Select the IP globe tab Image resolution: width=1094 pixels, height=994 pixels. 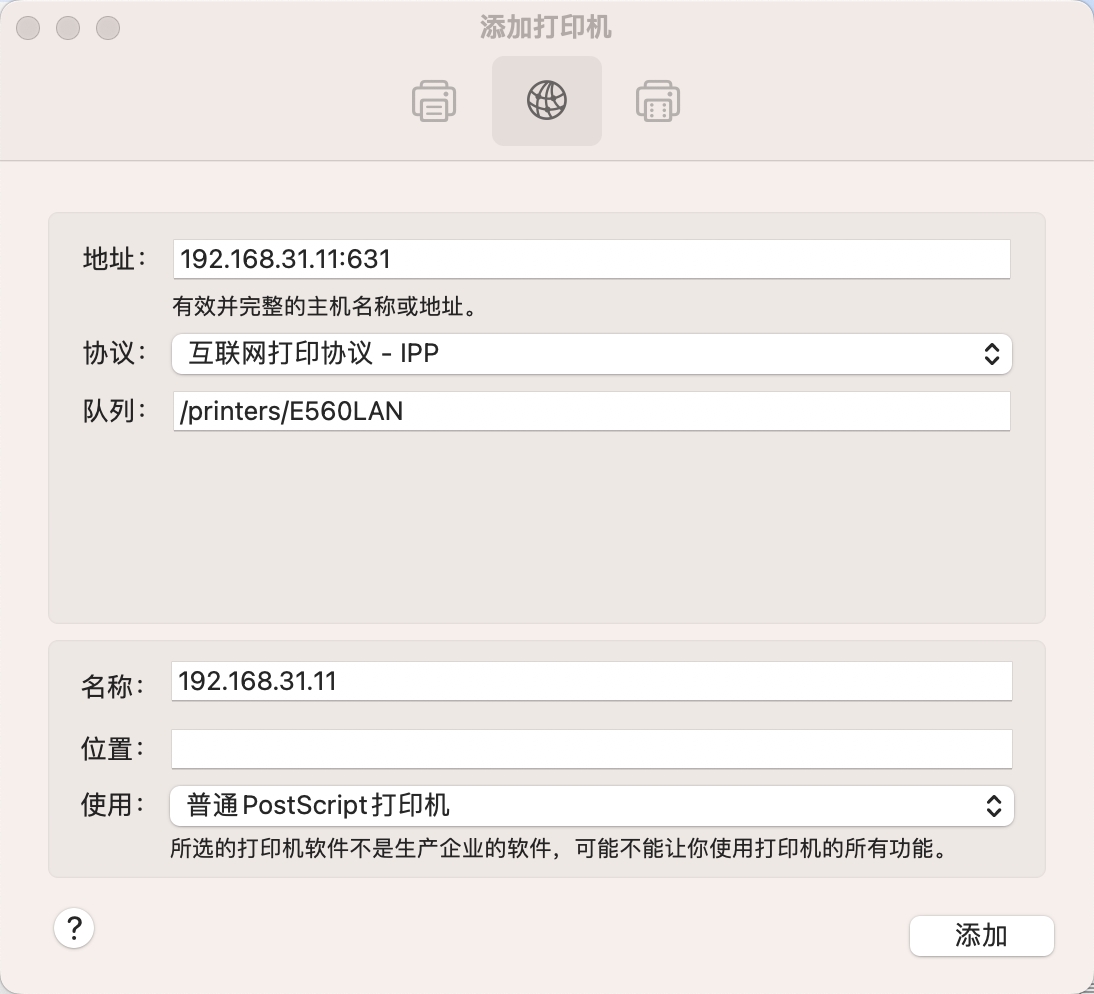click(x=547, y=100)
